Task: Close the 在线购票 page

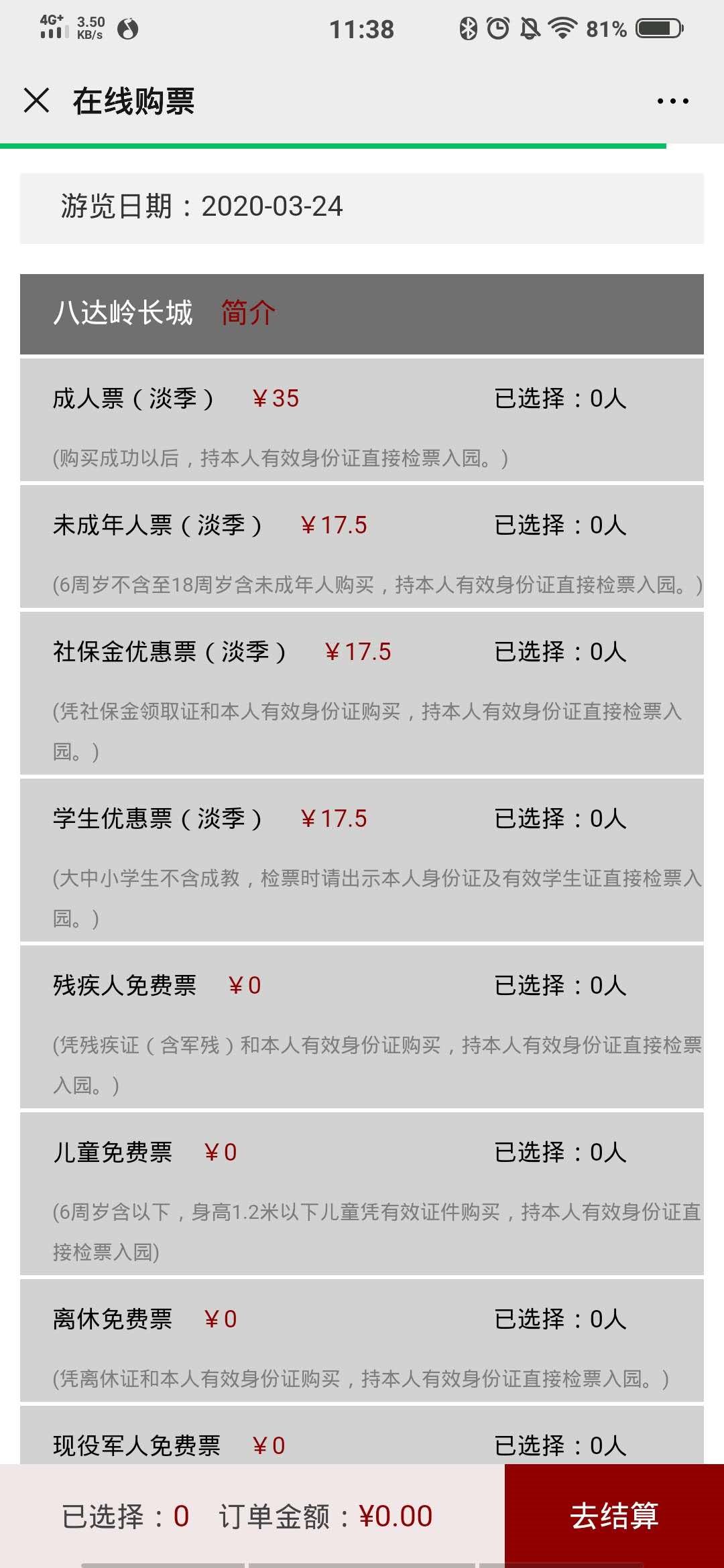Action: 36,101
